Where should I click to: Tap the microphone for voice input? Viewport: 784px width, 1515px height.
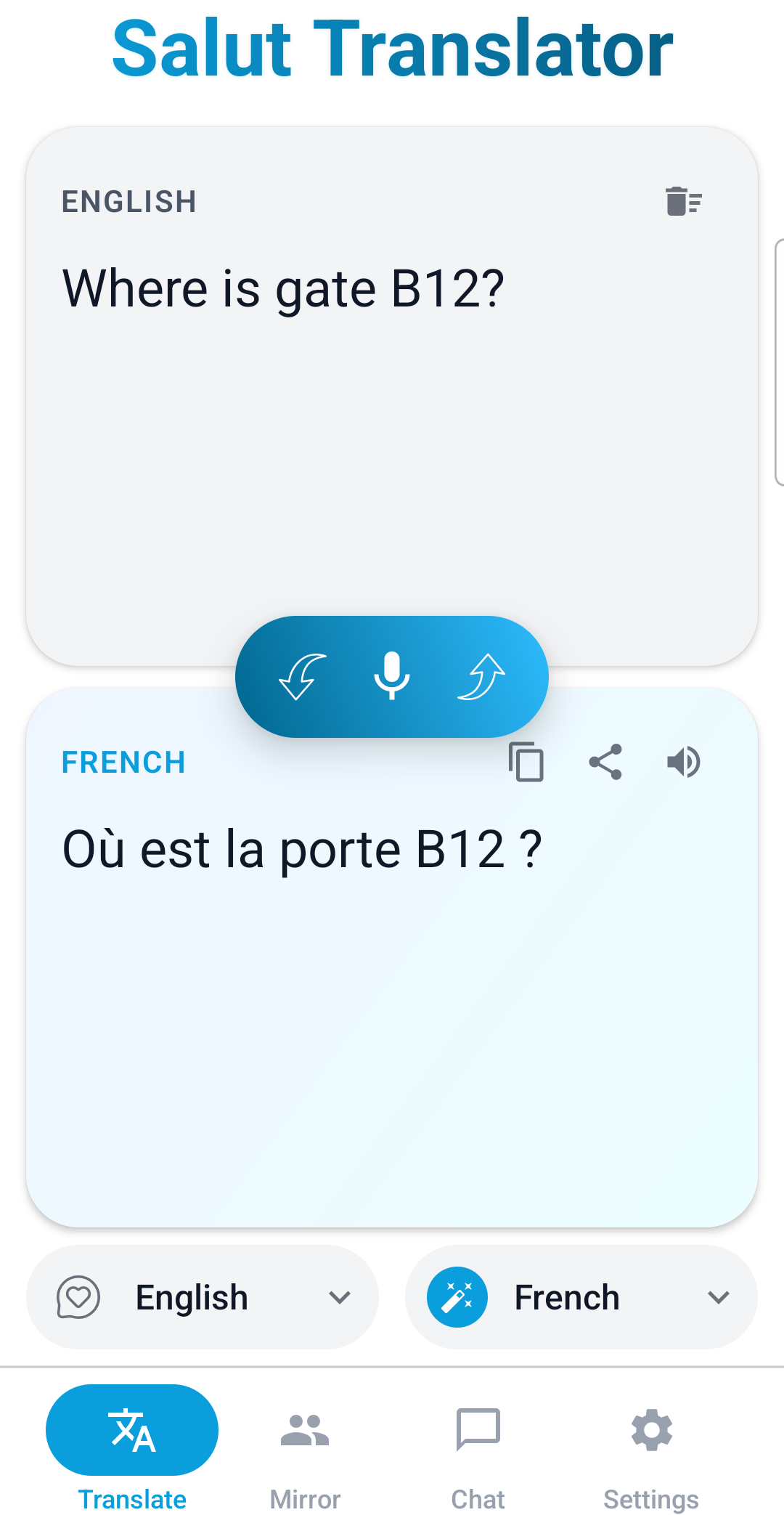pos(392,676)
